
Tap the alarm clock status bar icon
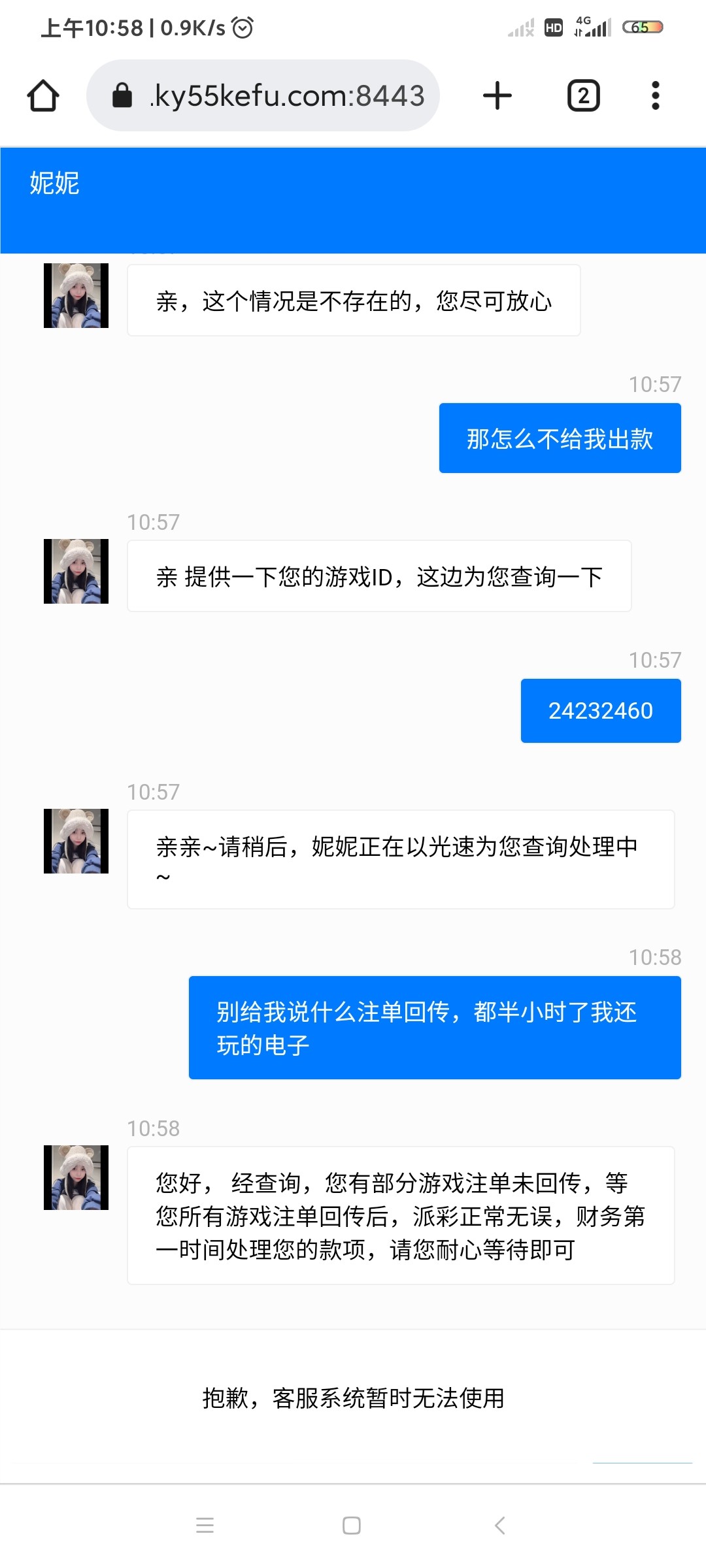242,27
